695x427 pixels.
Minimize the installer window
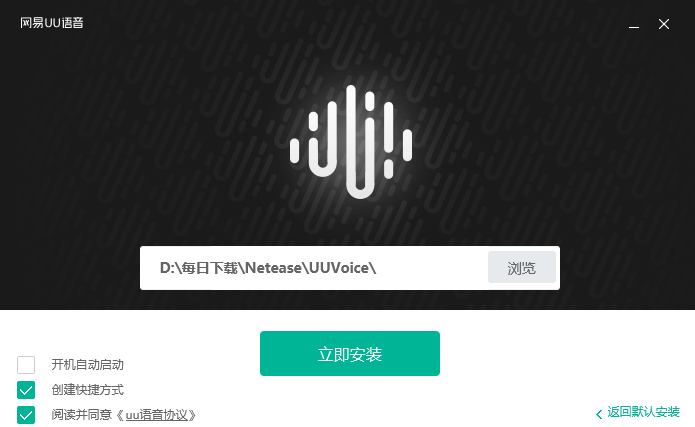coord(635,24)
